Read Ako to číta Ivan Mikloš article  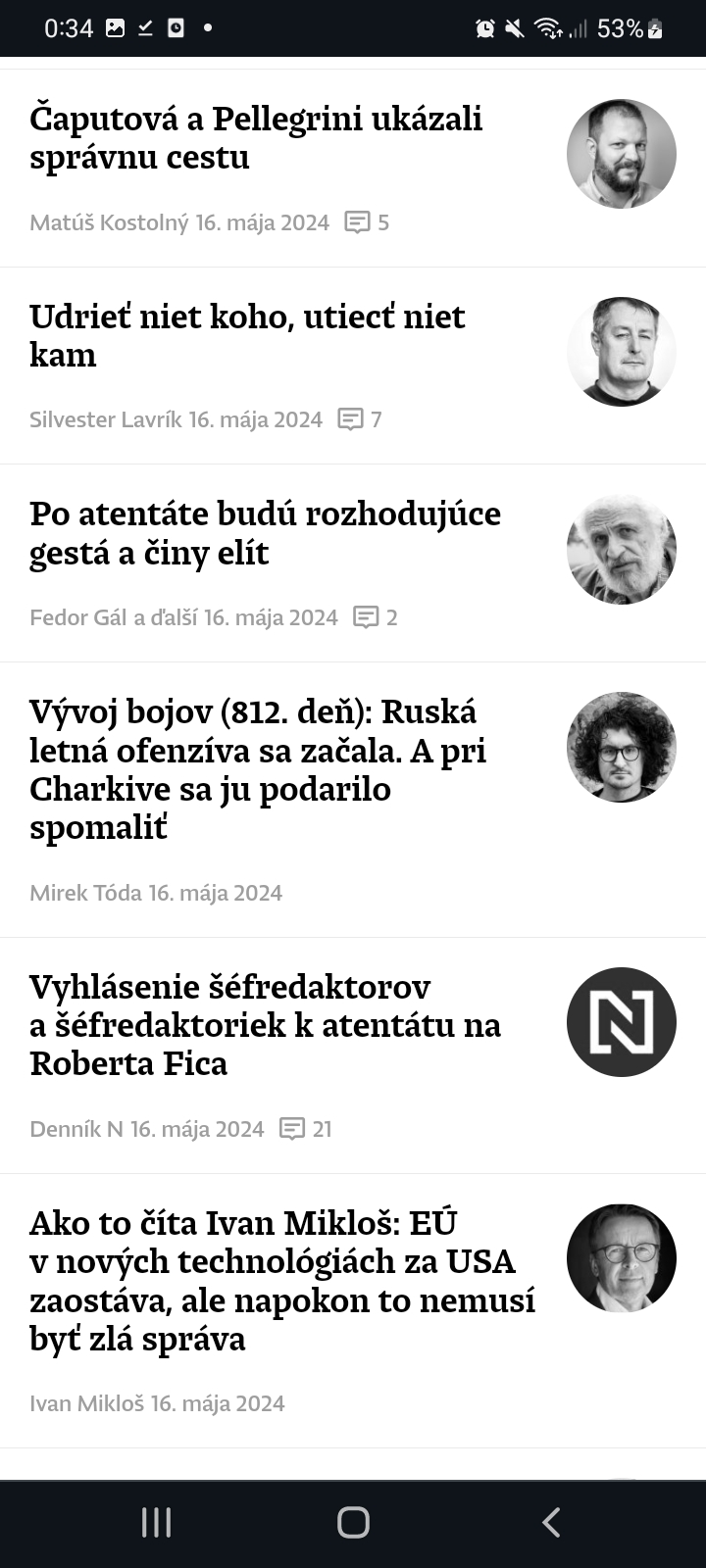(282, 1281)
